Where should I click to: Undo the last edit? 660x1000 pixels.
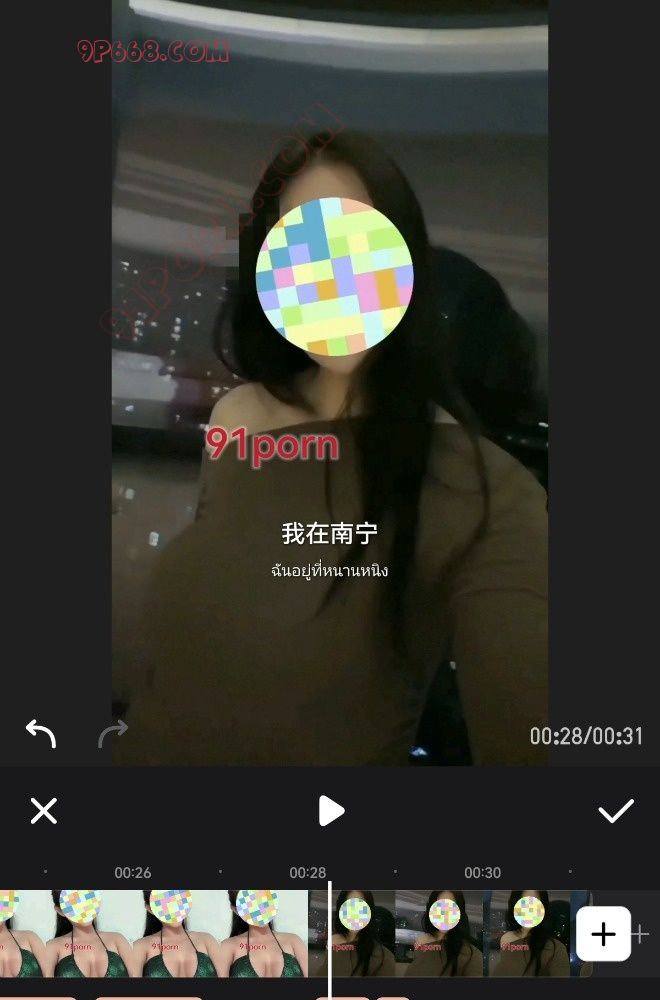41,734
